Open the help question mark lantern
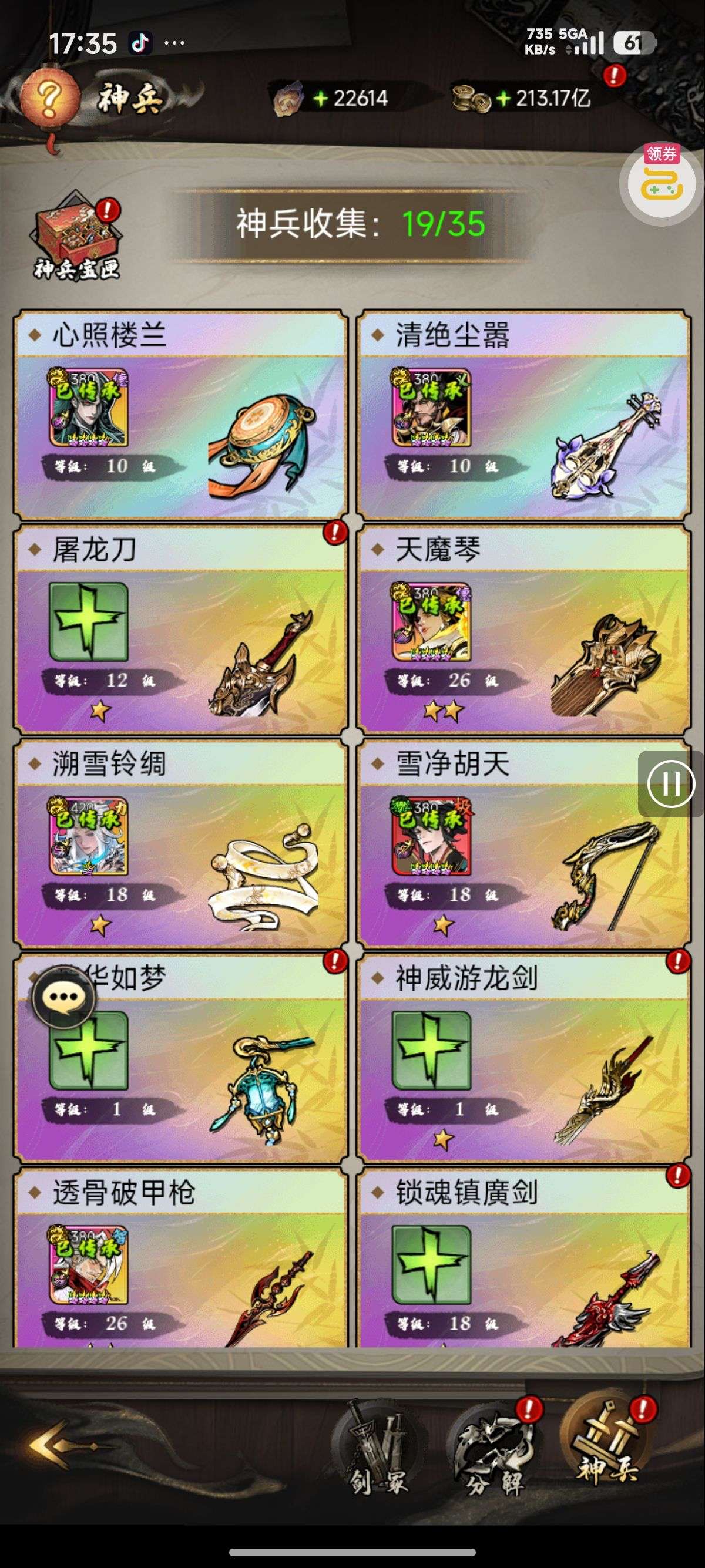Screen dimensions: 705x1568 click(50, 97)
